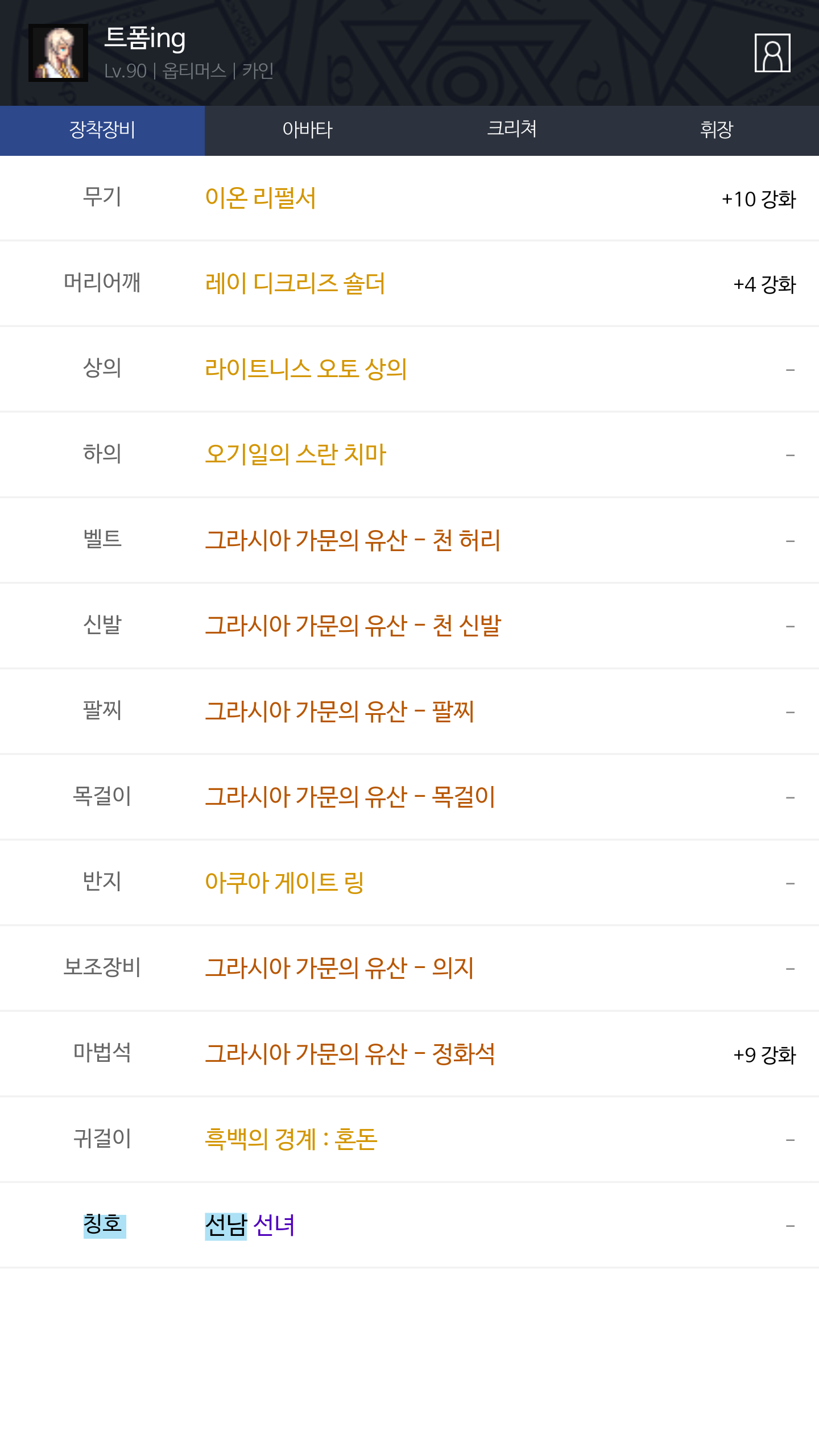
Task: Switch to the 크리쳐 tab
Action: click(x=512, y=130)
